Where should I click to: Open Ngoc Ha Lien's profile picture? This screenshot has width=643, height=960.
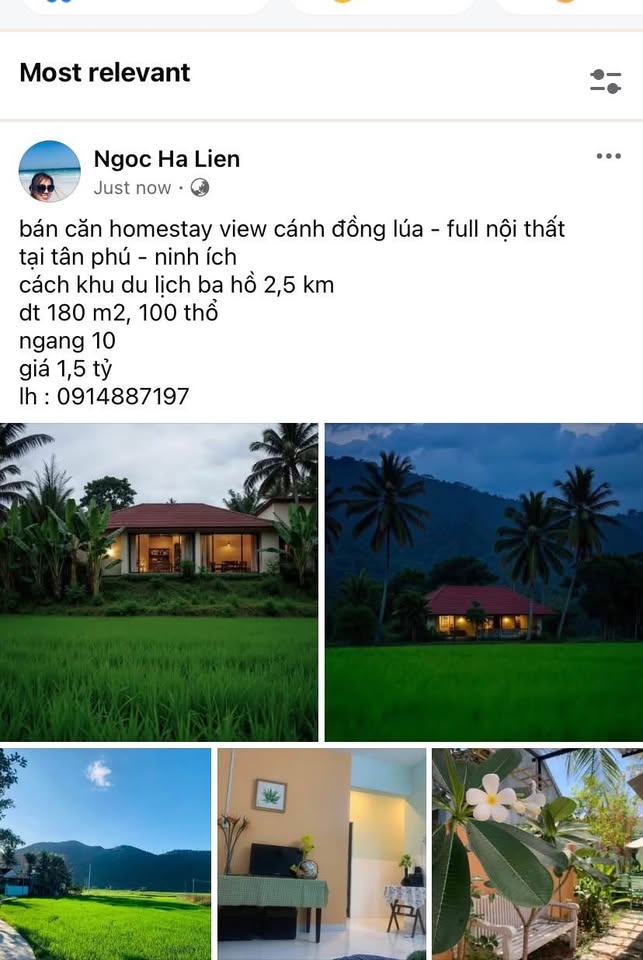point(50,171)
